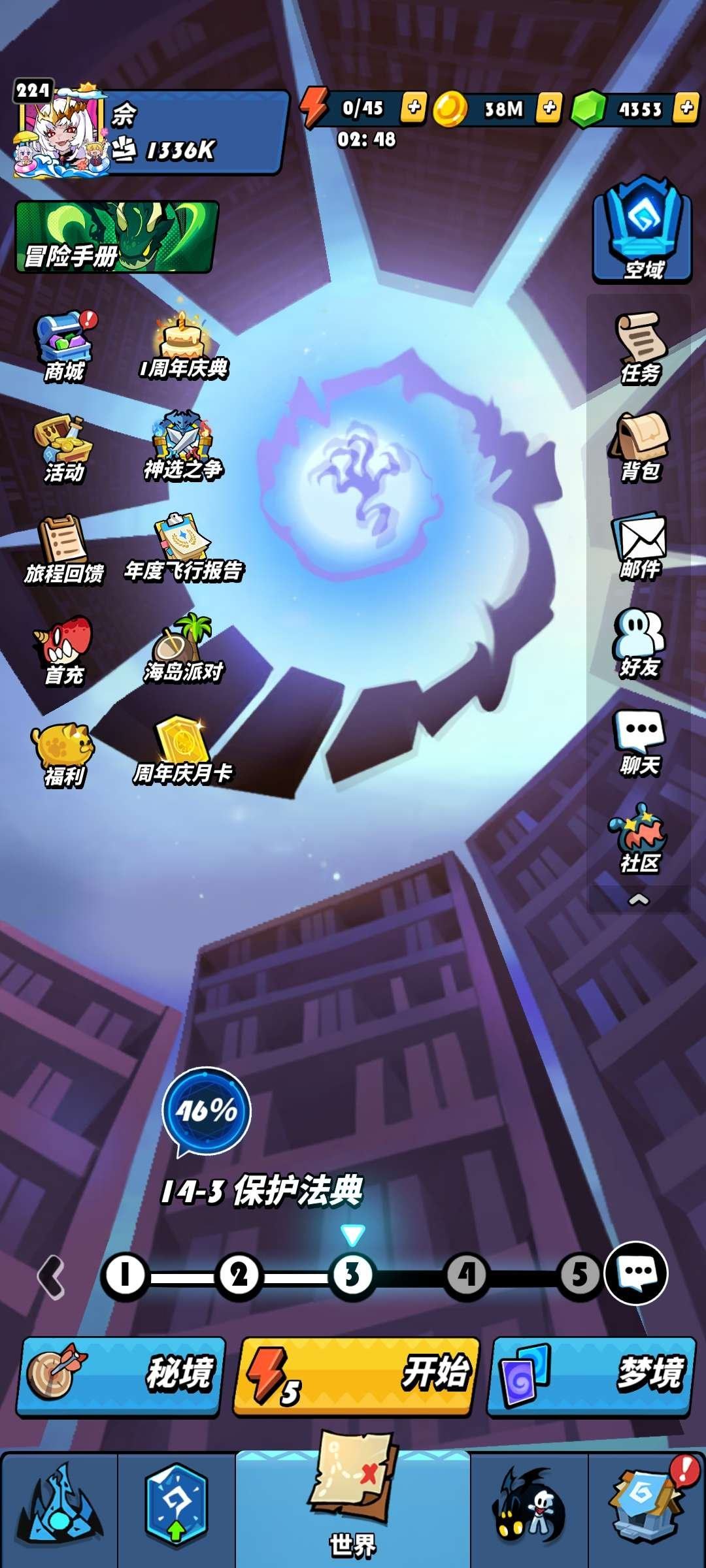Visit the 社区 community

[x=641, y=839]
